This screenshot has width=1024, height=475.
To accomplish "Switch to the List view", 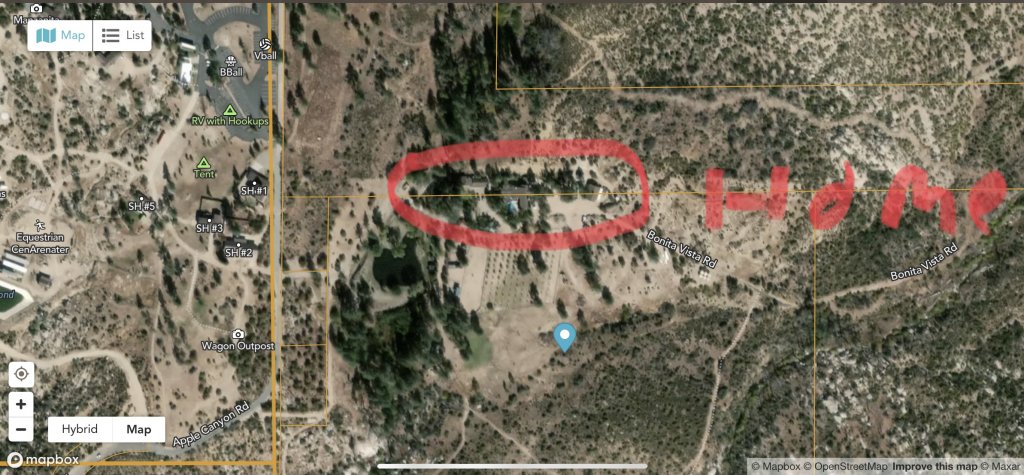I will (x=123, y=35).
